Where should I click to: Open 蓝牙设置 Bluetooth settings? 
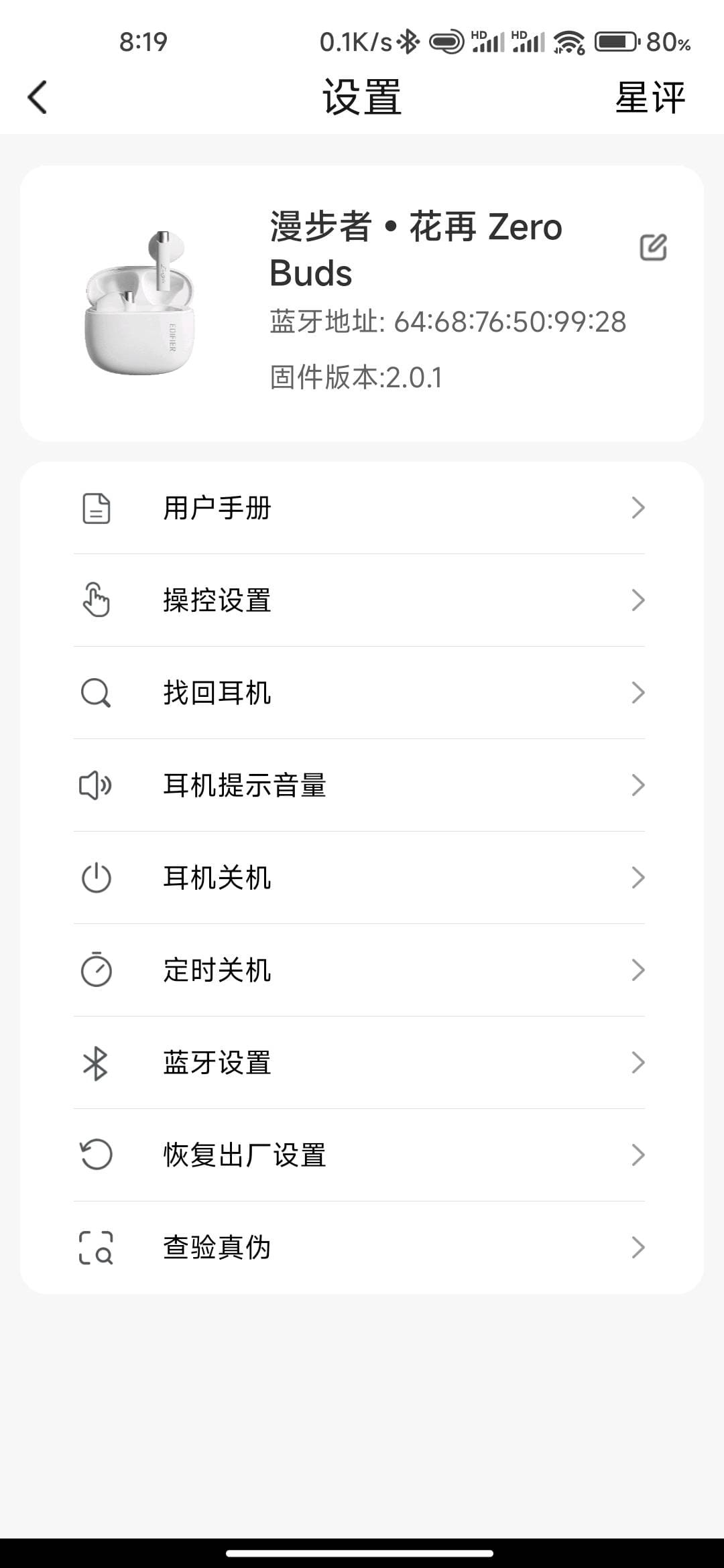[362, 1063]
